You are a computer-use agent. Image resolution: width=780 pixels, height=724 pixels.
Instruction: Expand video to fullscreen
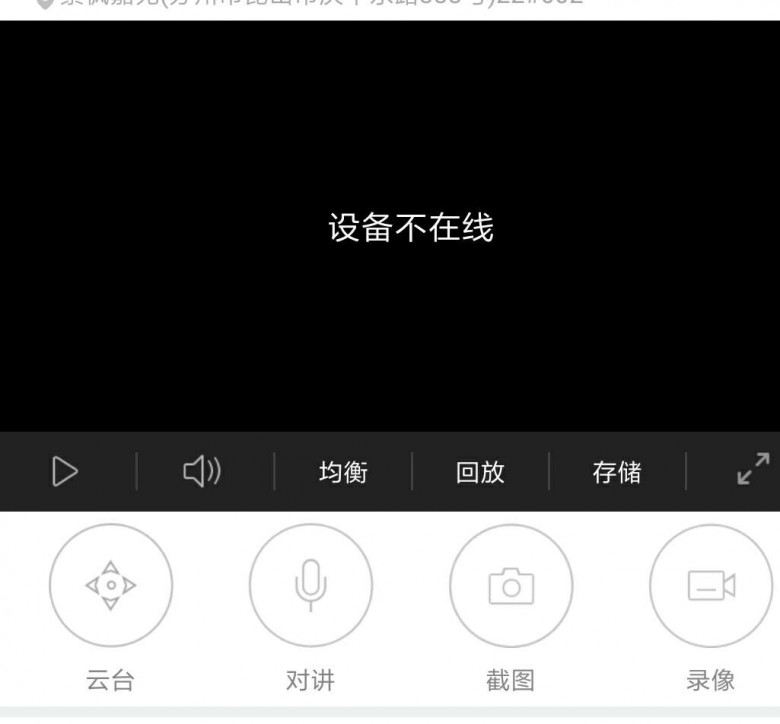coord(753,469)
